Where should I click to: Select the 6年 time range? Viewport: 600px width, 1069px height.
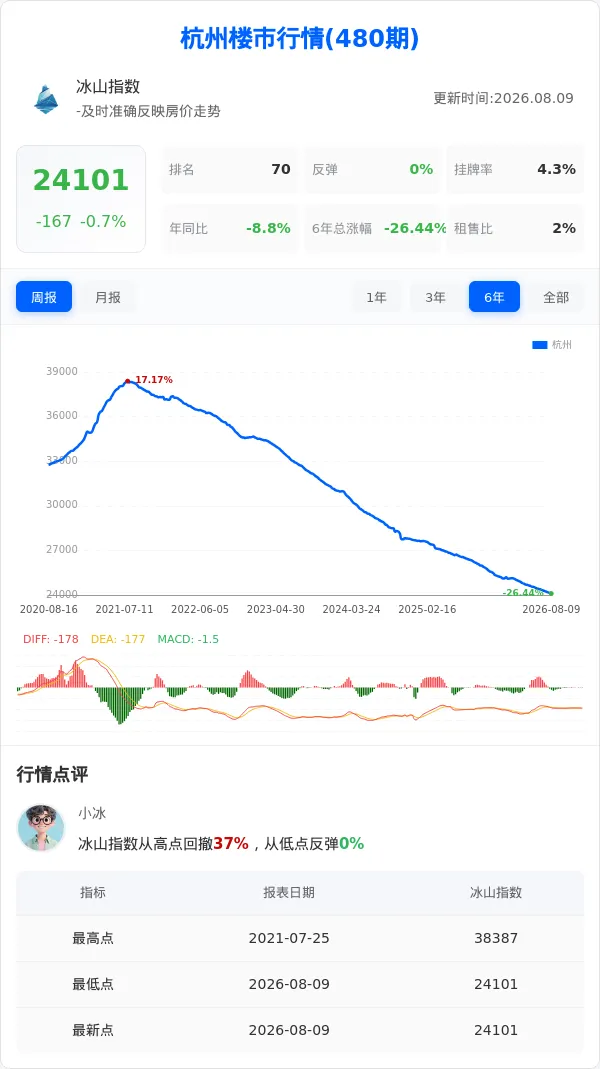[494, 297]
